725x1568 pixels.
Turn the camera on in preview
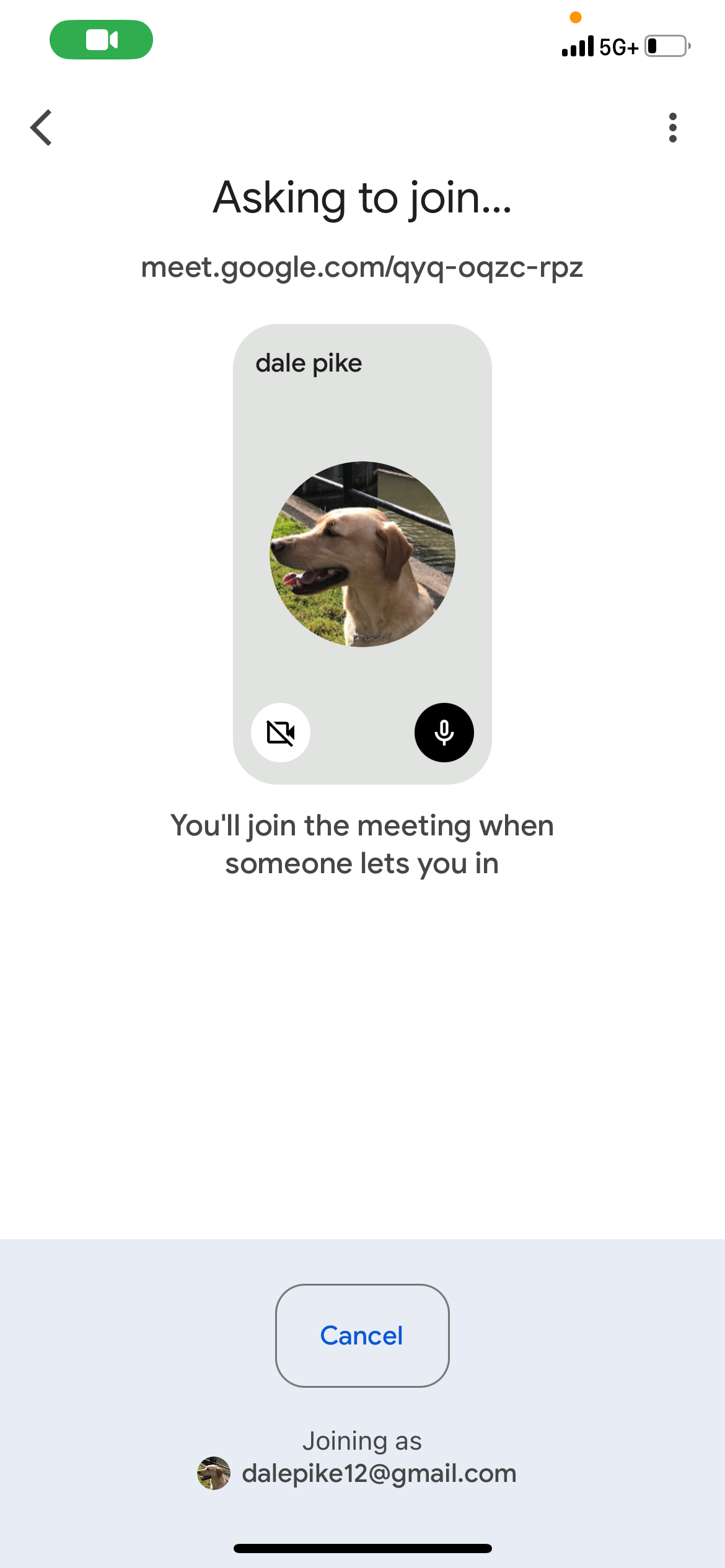pos(281,733)
